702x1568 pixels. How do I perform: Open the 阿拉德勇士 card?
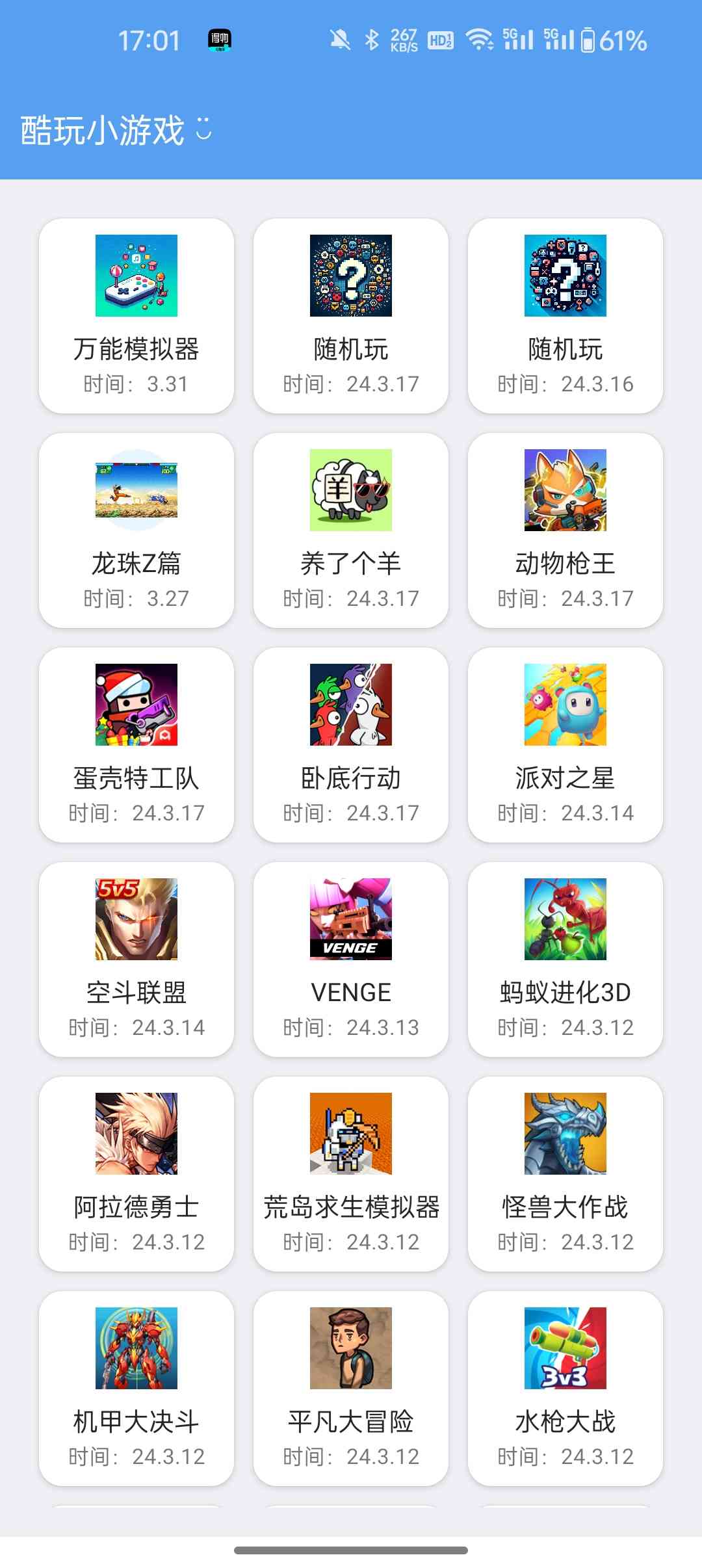point(136,1173)
